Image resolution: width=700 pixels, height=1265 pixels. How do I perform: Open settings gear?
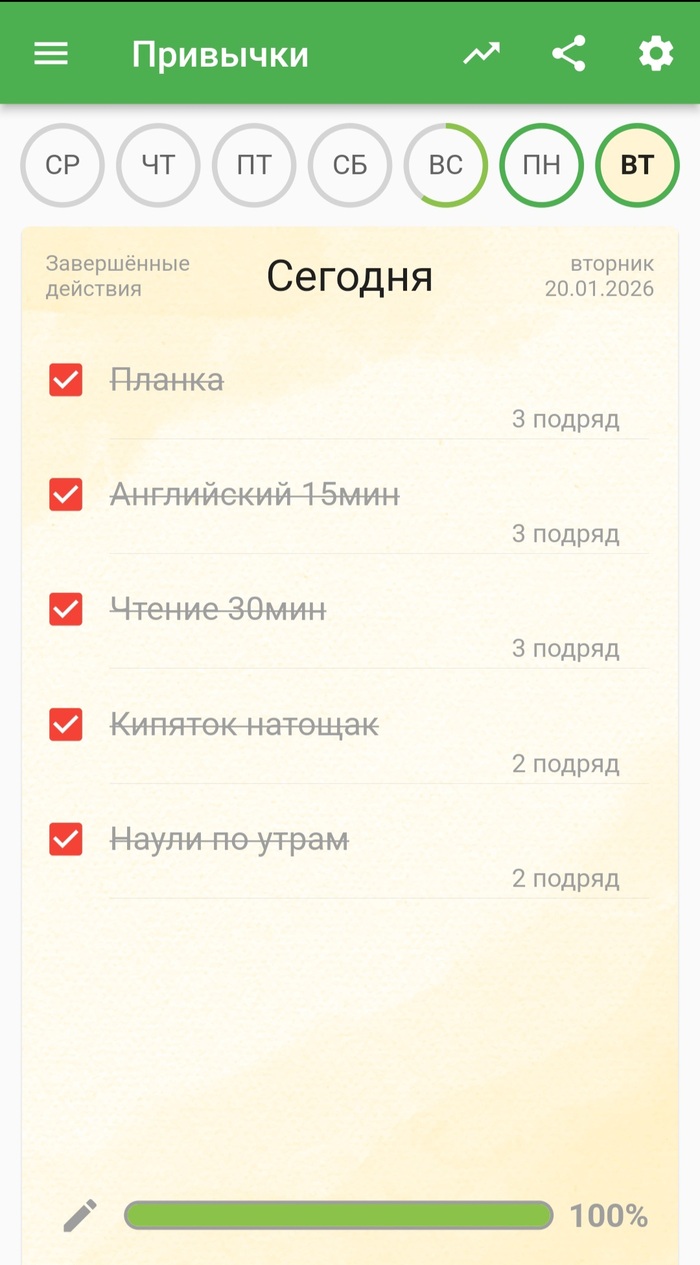[656, 54]
